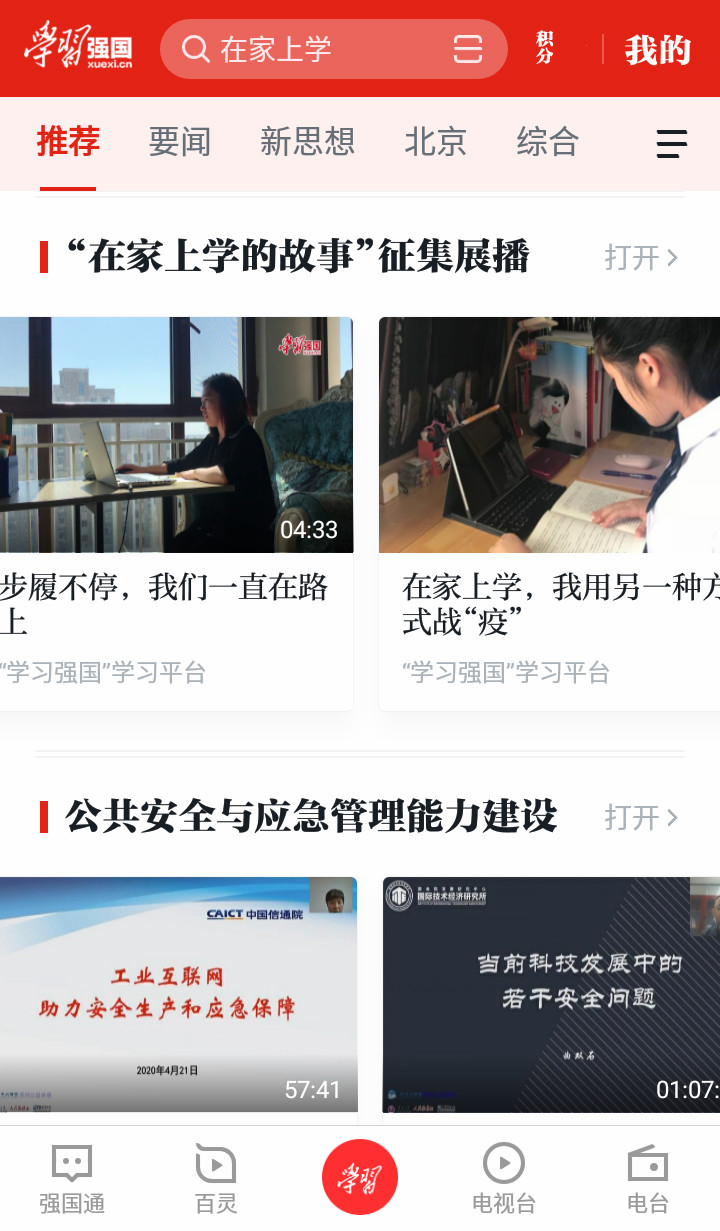Tap the search box showing 在家上学
This screenshot has height=1231, width=720.
pyautogui.click(x=310, y=49)
